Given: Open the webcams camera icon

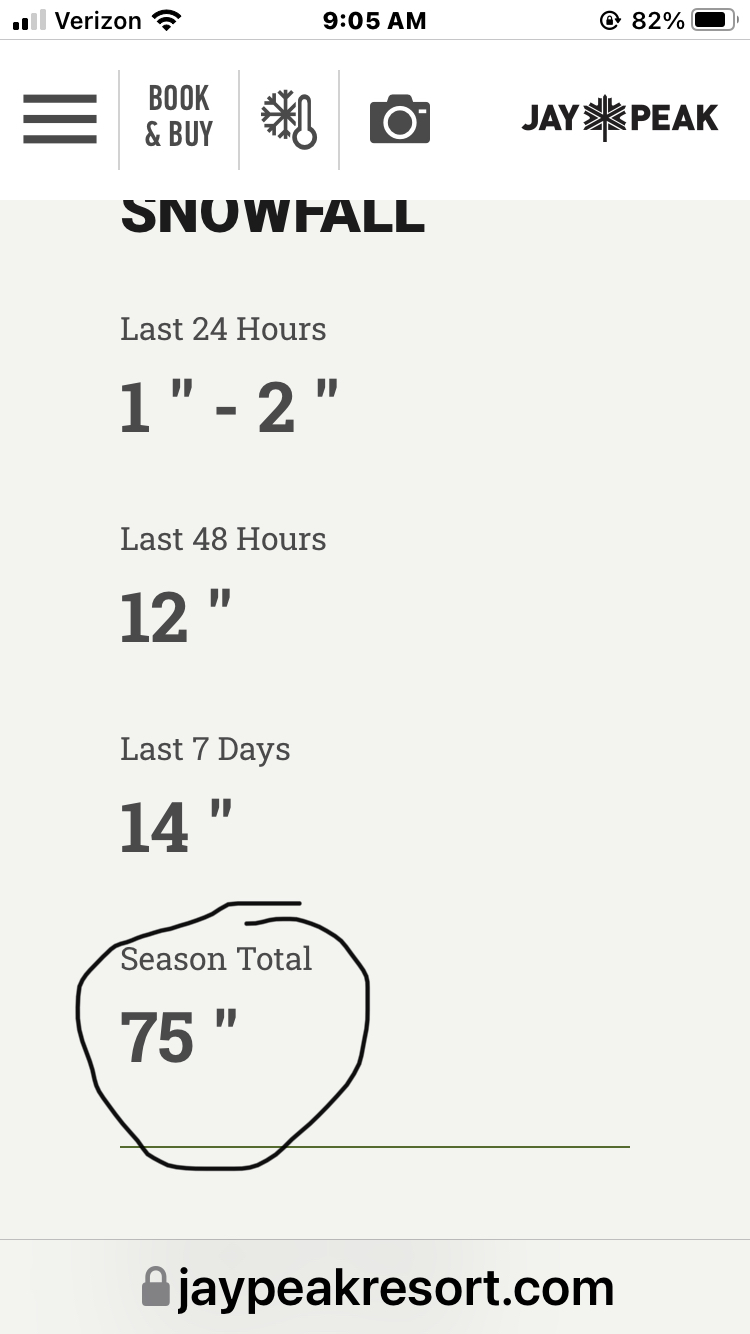Looking at the screenshot, I should [x=400, y=119].
